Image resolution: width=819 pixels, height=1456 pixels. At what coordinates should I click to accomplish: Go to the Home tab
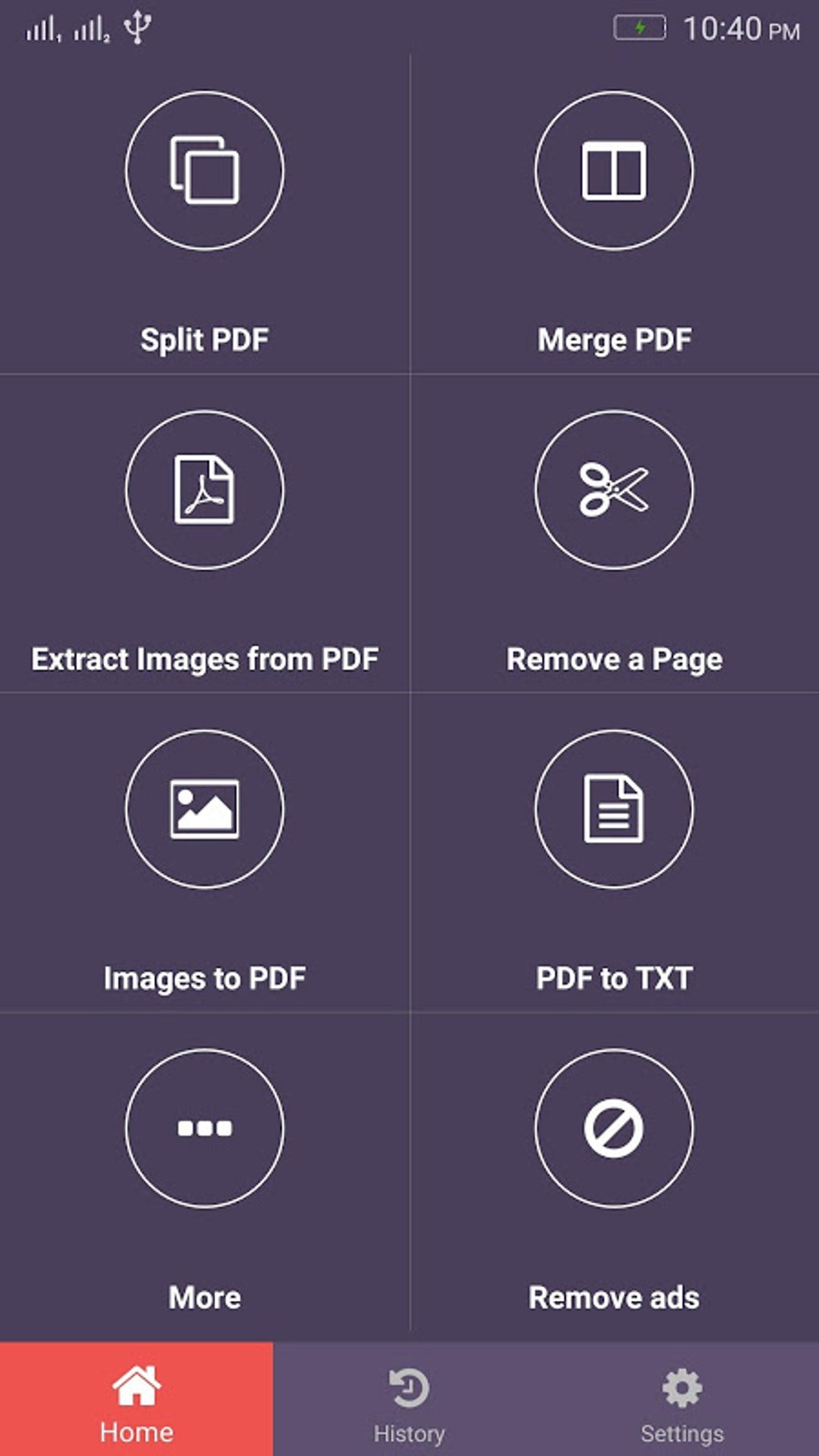[136, 1401]
